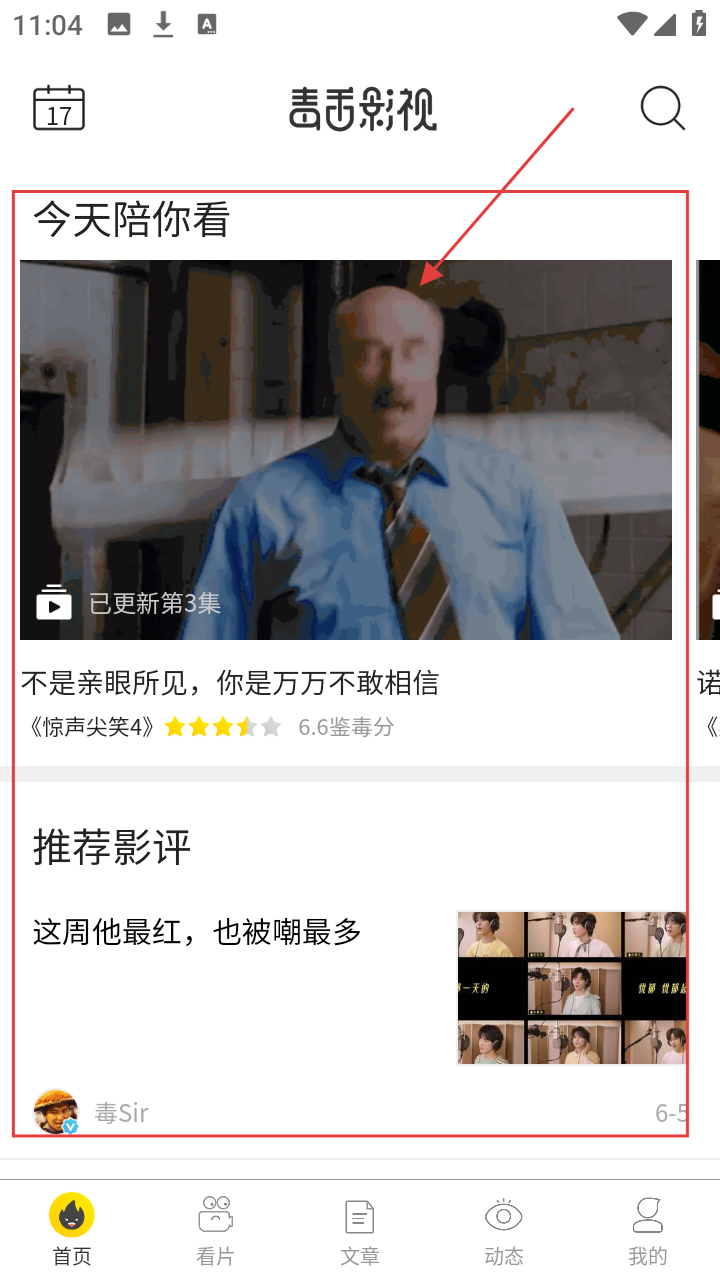Open the calendar icon in the top bar

tap(59, 108)
